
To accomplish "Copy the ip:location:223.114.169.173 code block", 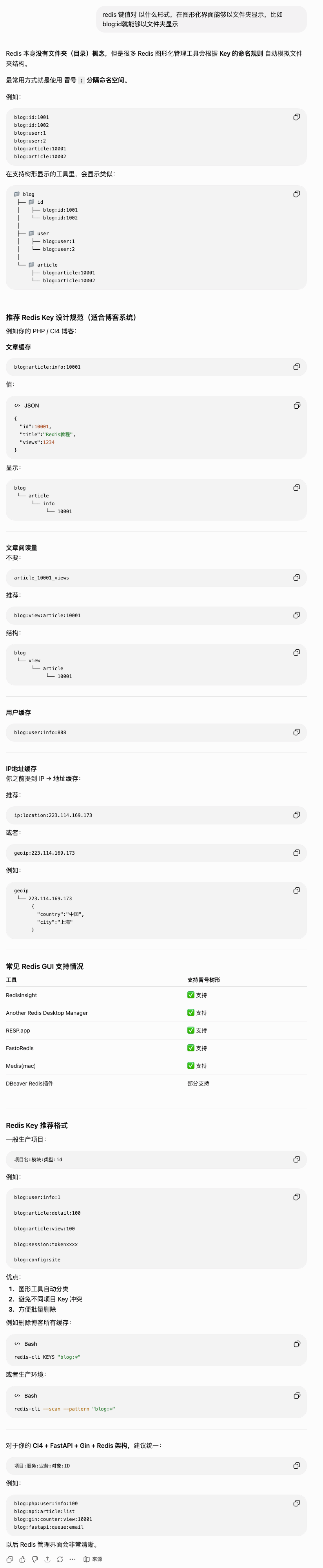I will [x=297, y=815].
